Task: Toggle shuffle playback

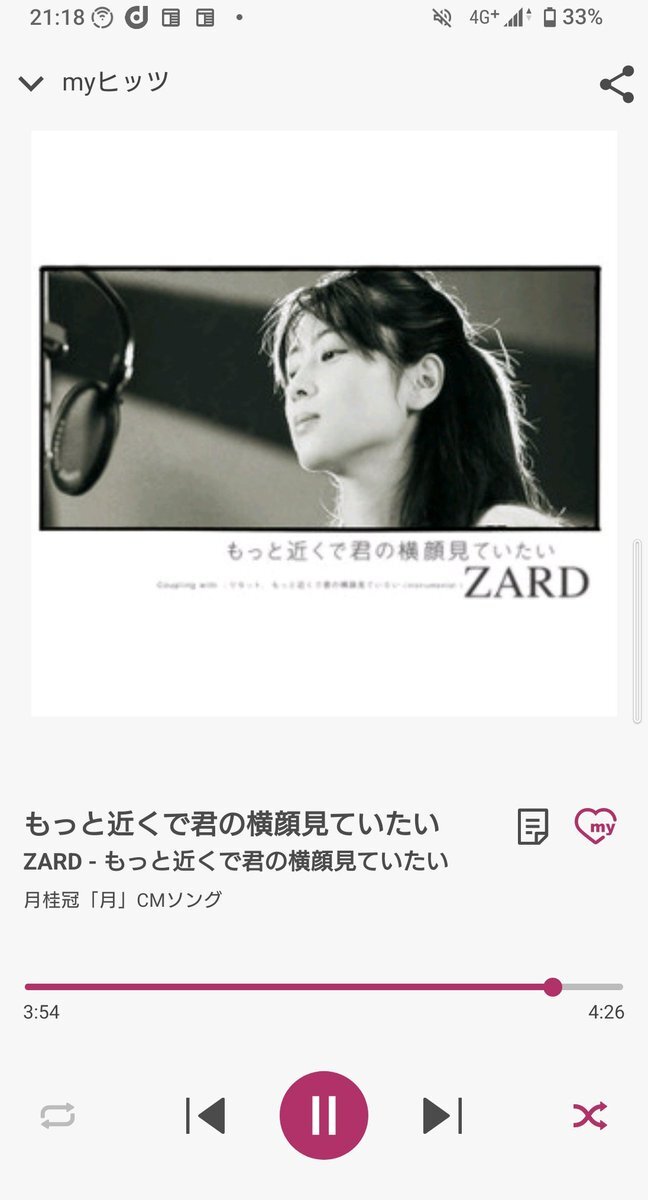Action: (590, 1115)
